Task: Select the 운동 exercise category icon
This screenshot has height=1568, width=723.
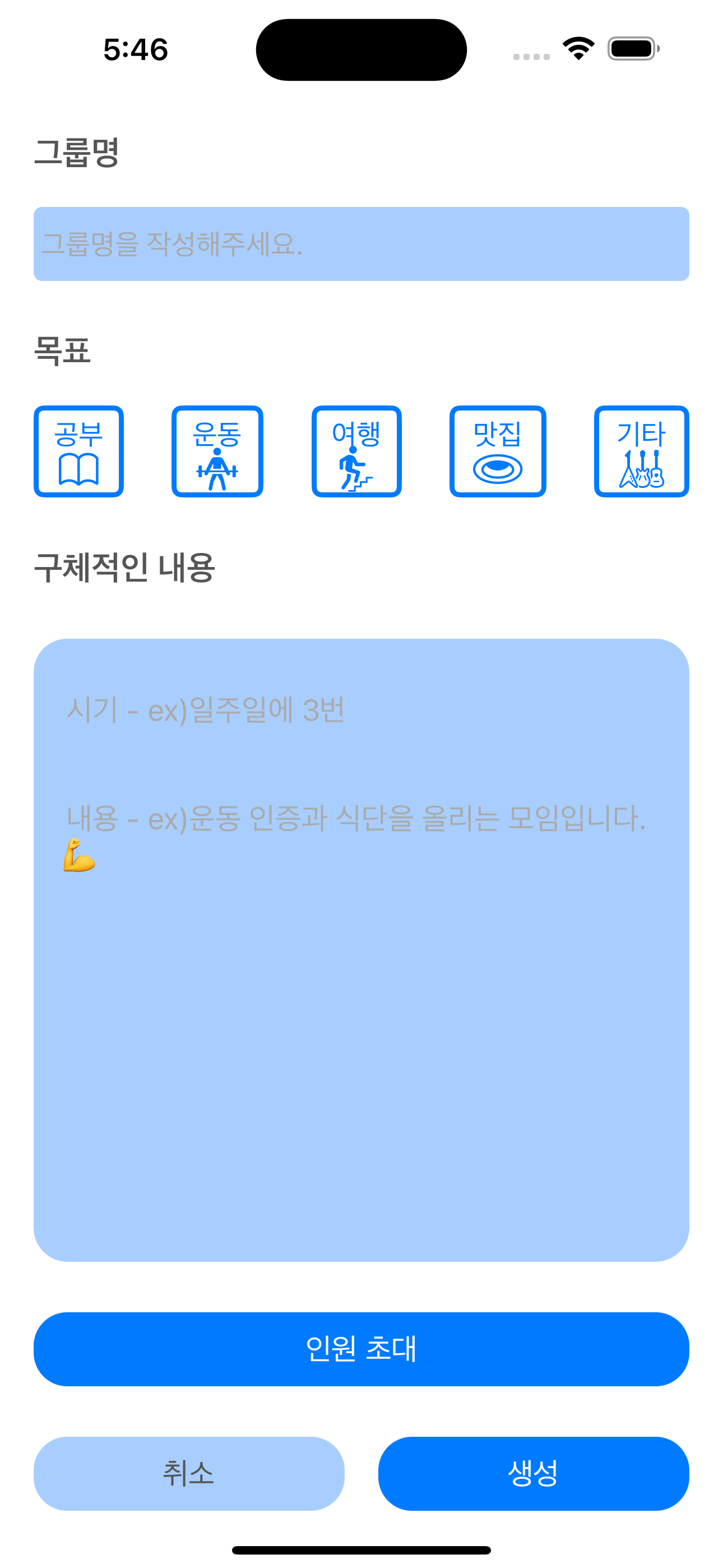Action: click(x=217, y=451)
